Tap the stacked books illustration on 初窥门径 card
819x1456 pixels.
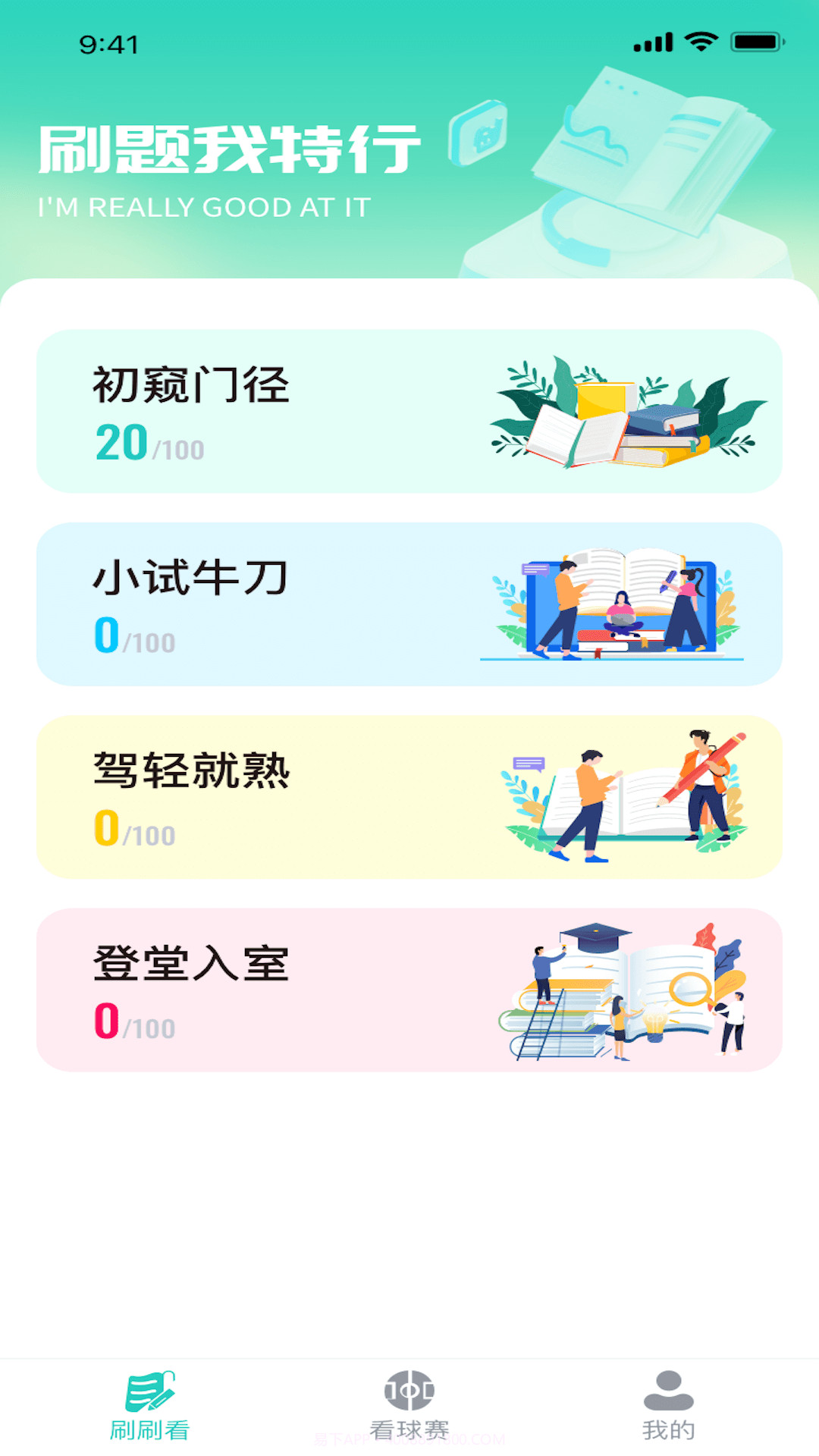622,416
